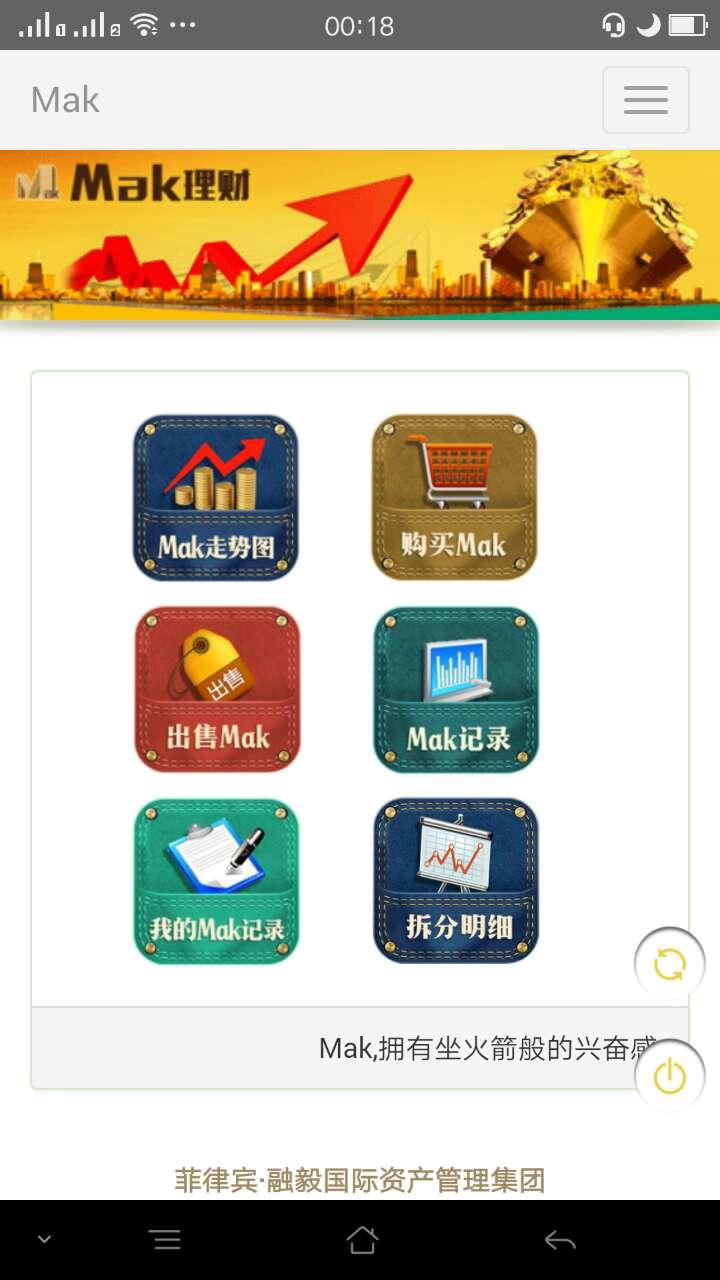Open the Mak走势图 trend chart tile
The height and width of the screenshot is (1280, 720).
pos(216,497)
